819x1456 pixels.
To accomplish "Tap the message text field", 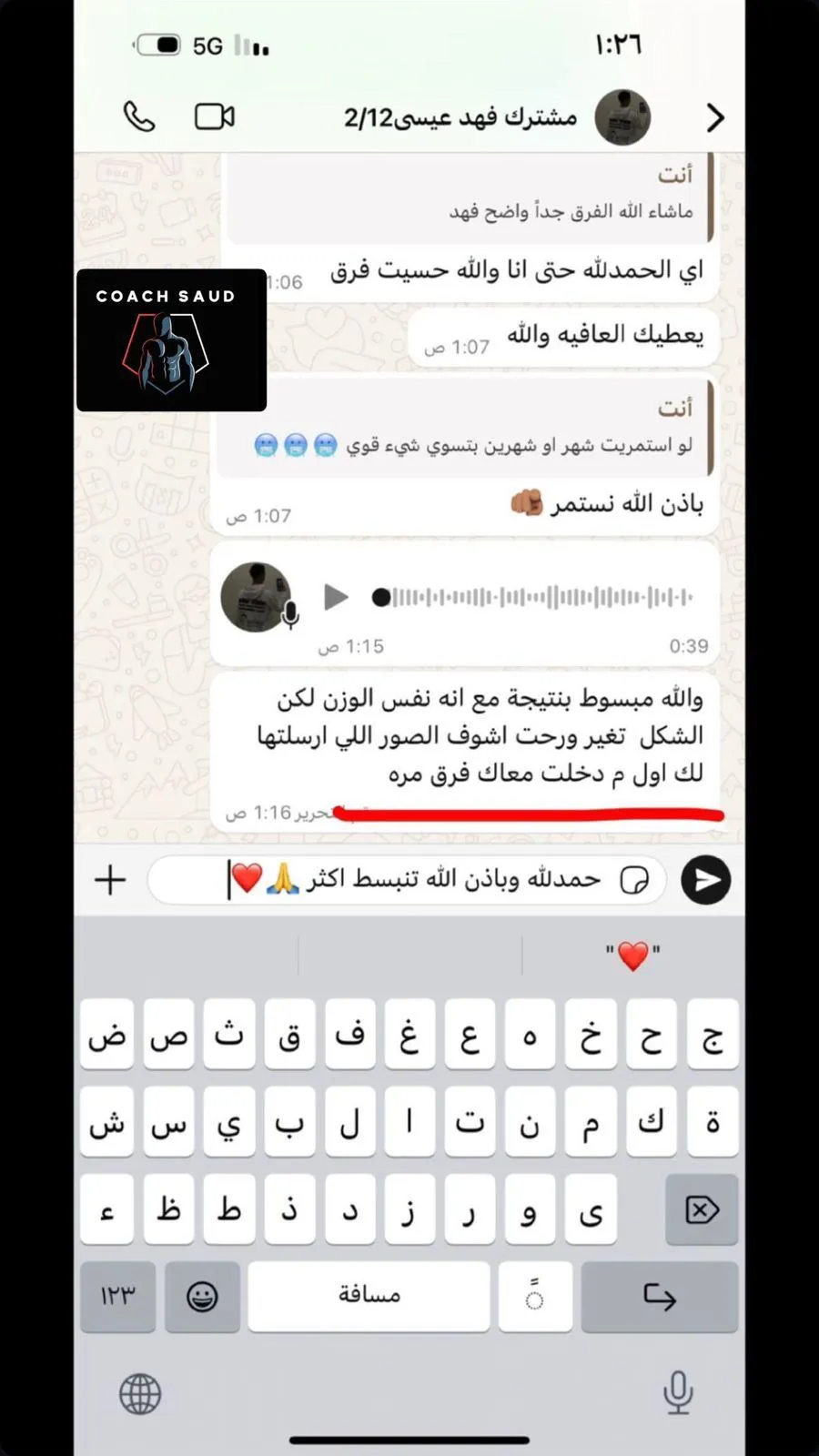I will tap(408, 880).
